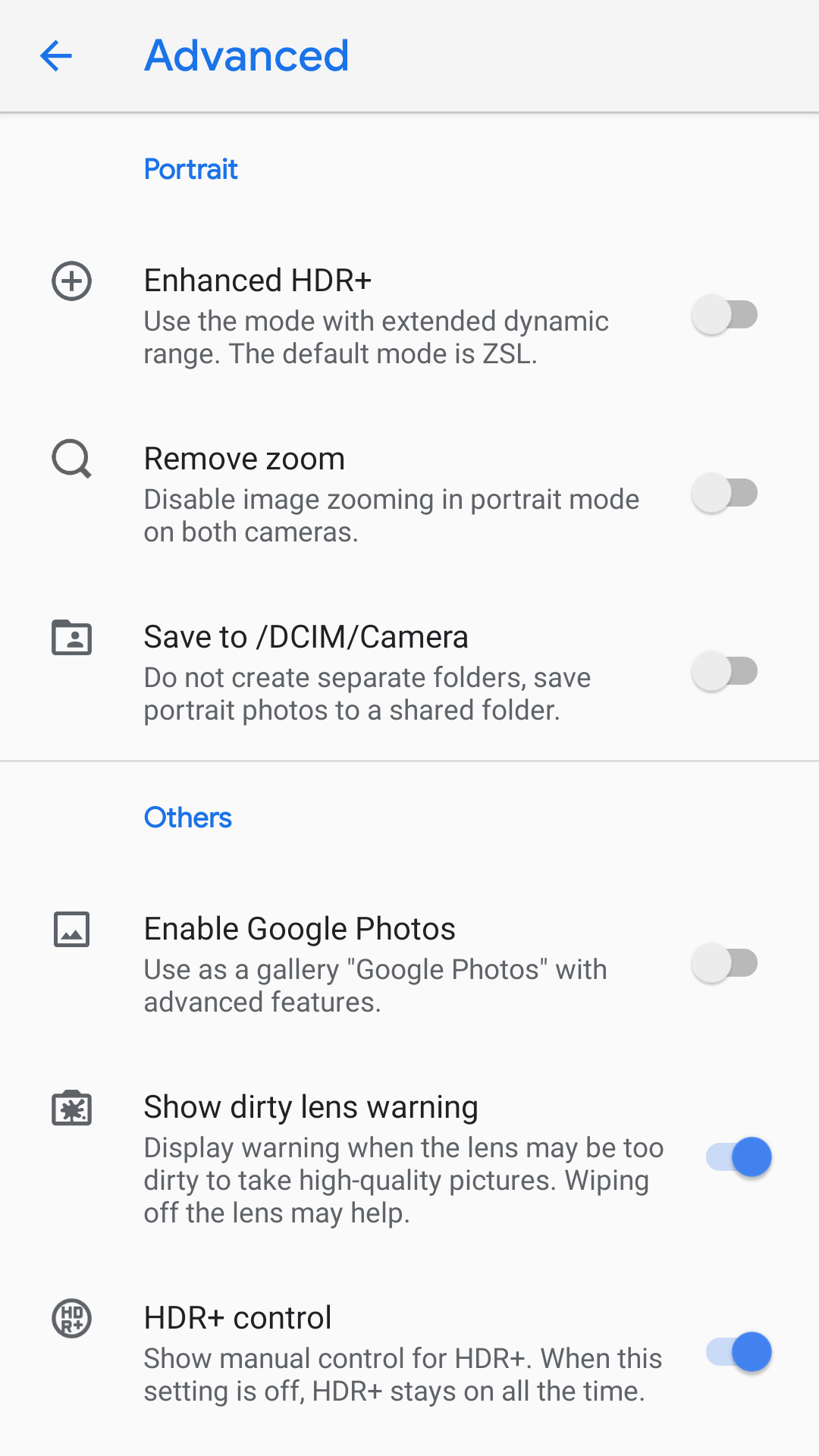Screen dimensions: 819x1456
Task: Go back from Advanced settings
Action: pyautogui.click(x=56, y=56)
